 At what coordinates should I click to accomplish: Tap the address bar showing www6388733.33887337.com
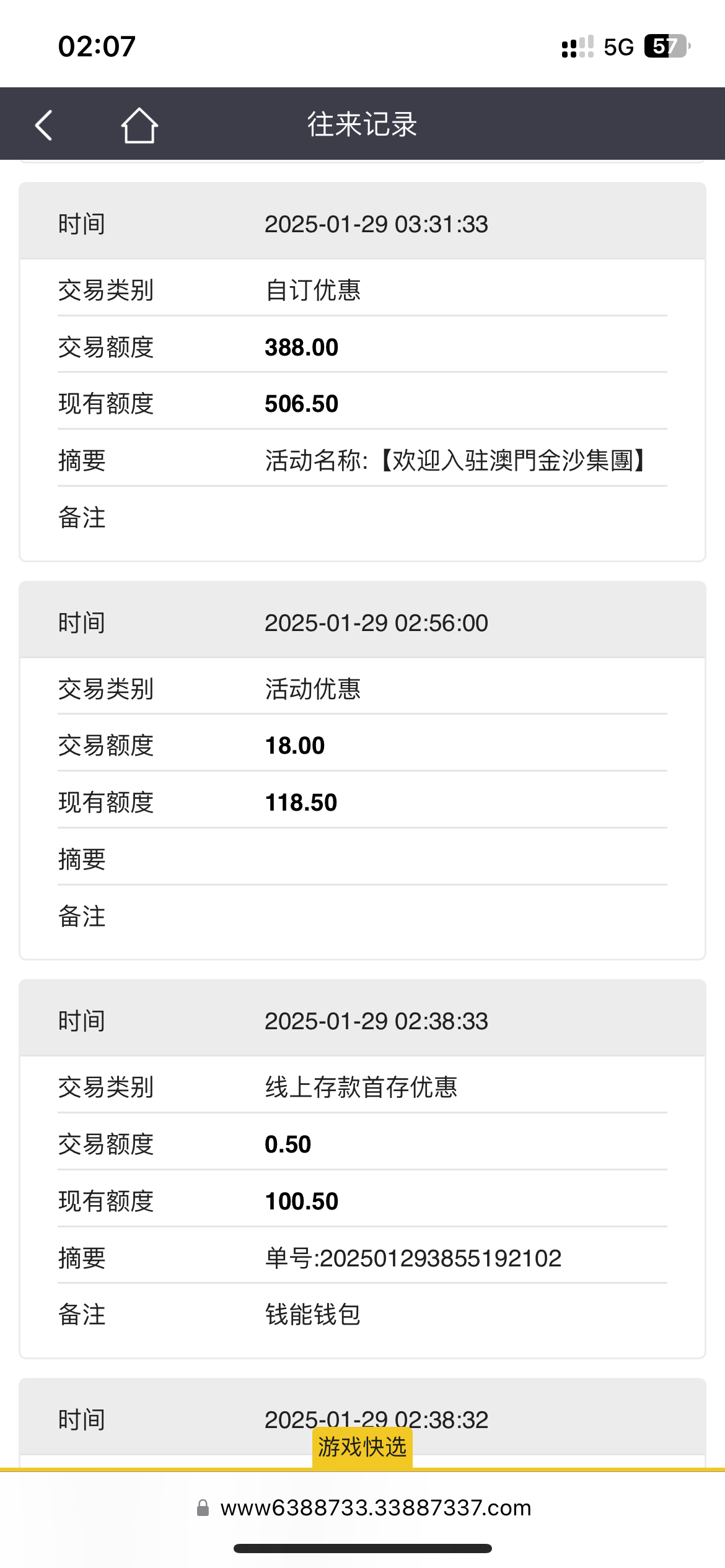point(375,1509)
